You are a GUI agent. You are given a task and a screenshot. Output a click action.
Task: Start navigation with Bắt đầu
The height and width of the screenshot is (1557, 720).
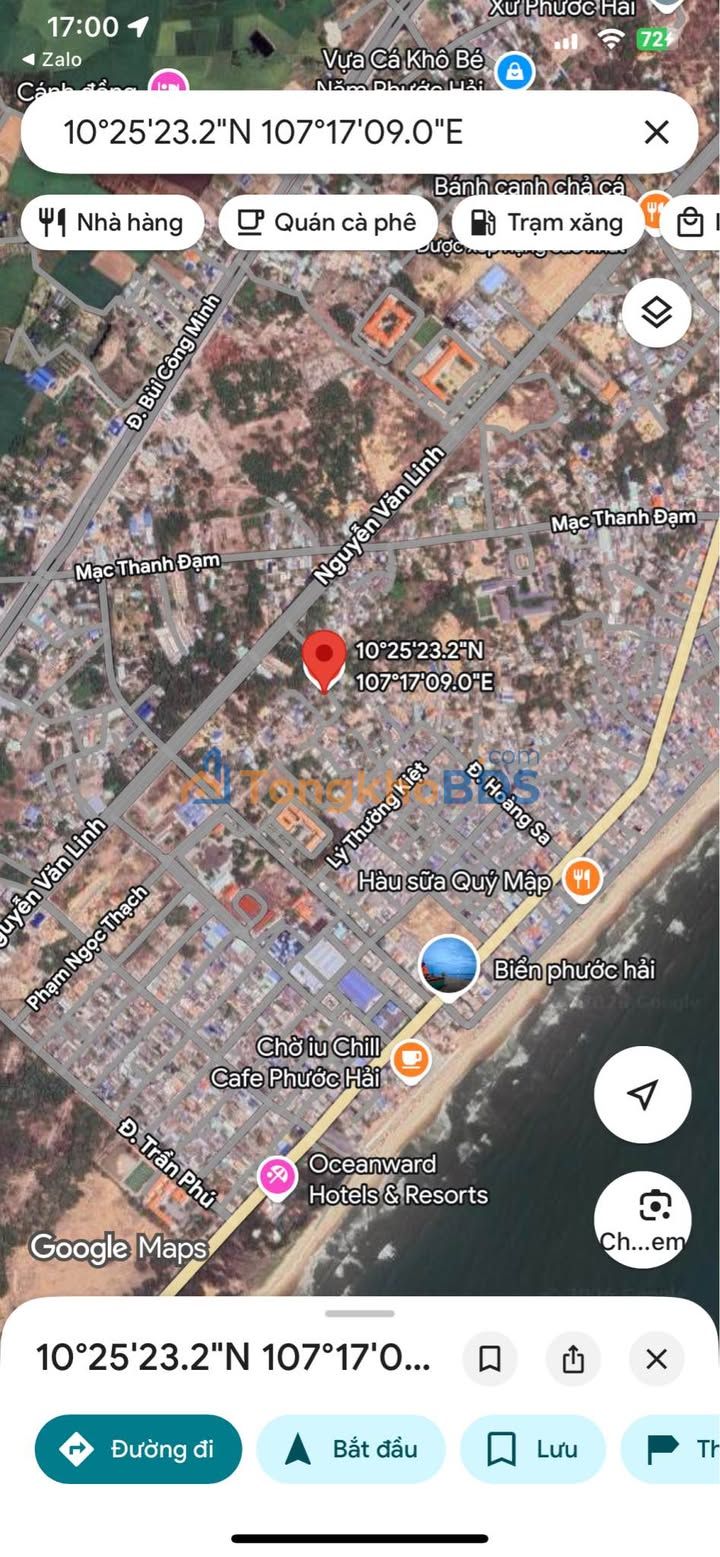[x=351, y=1449]
